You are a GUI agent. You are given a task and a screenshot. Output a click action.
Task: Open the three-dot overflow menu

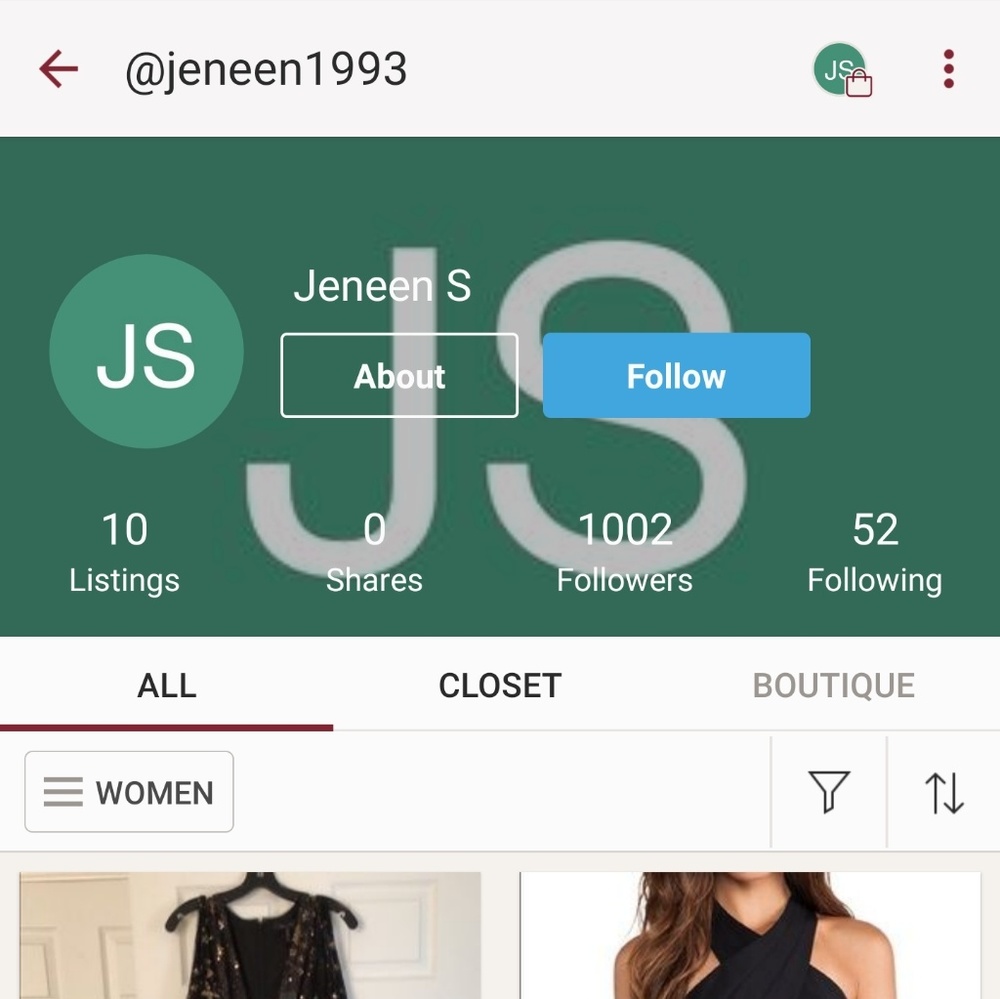(948, 69)
